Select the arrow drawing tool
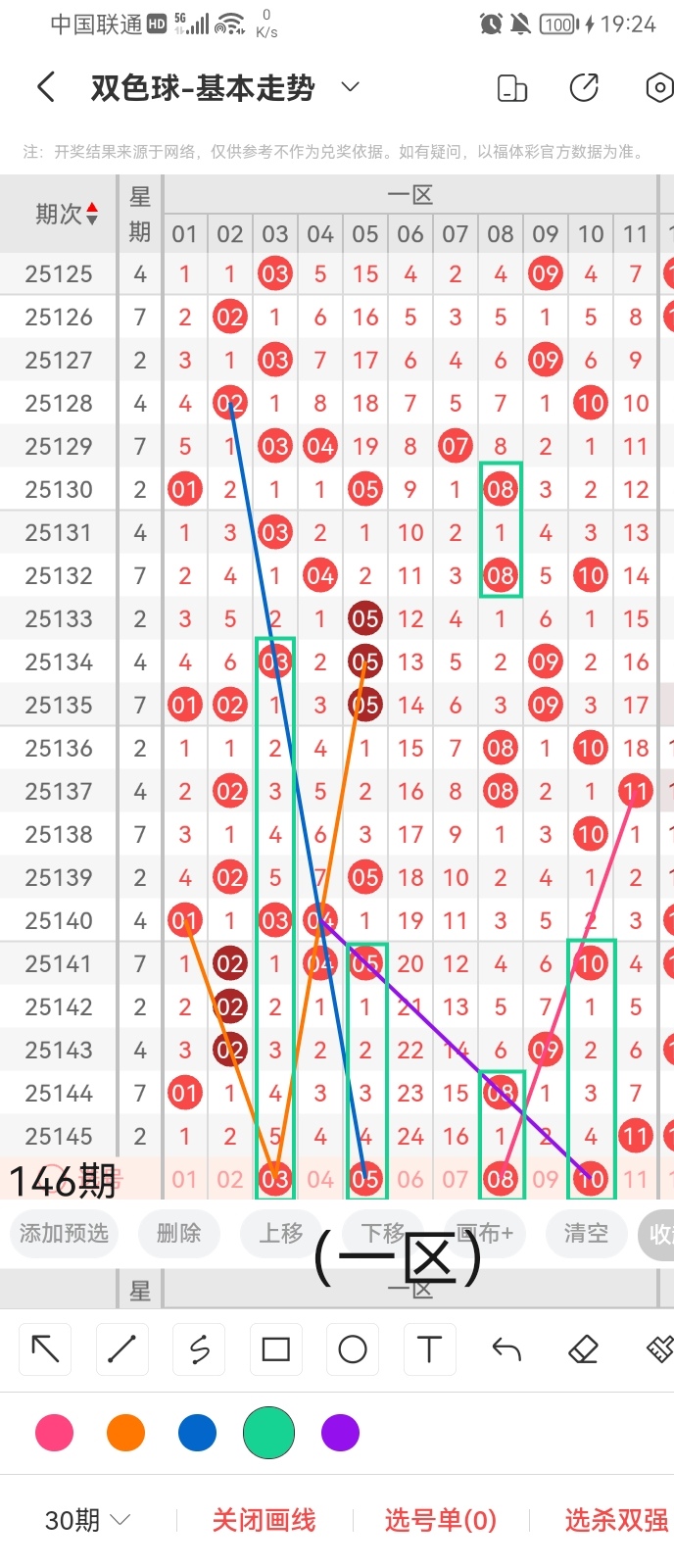Viewport: 674px width, 1568px height. [45, 1349]
